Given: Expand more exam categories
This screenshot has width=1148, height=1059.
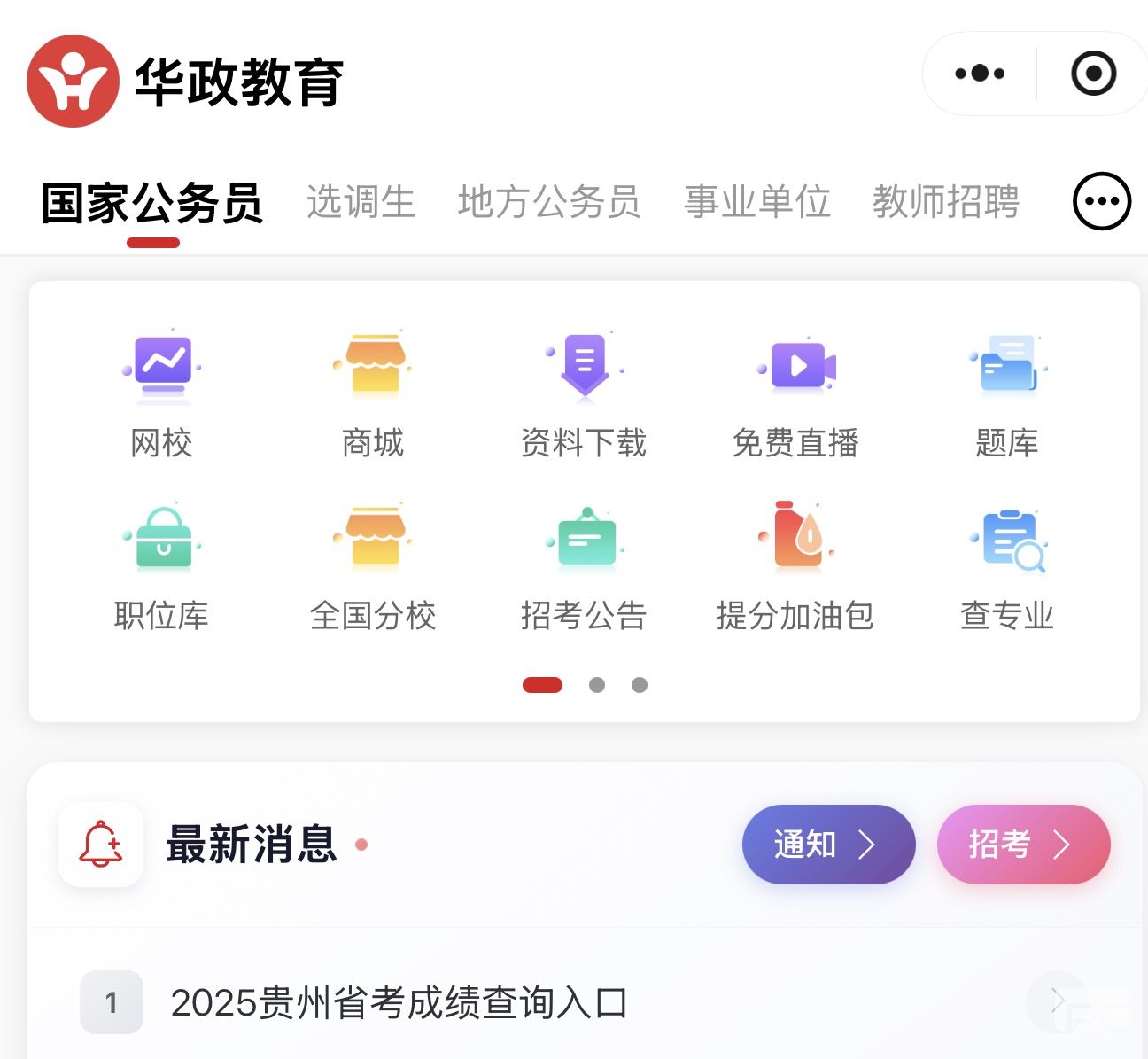Looking at the screenshot, I should coord(1102,202).
